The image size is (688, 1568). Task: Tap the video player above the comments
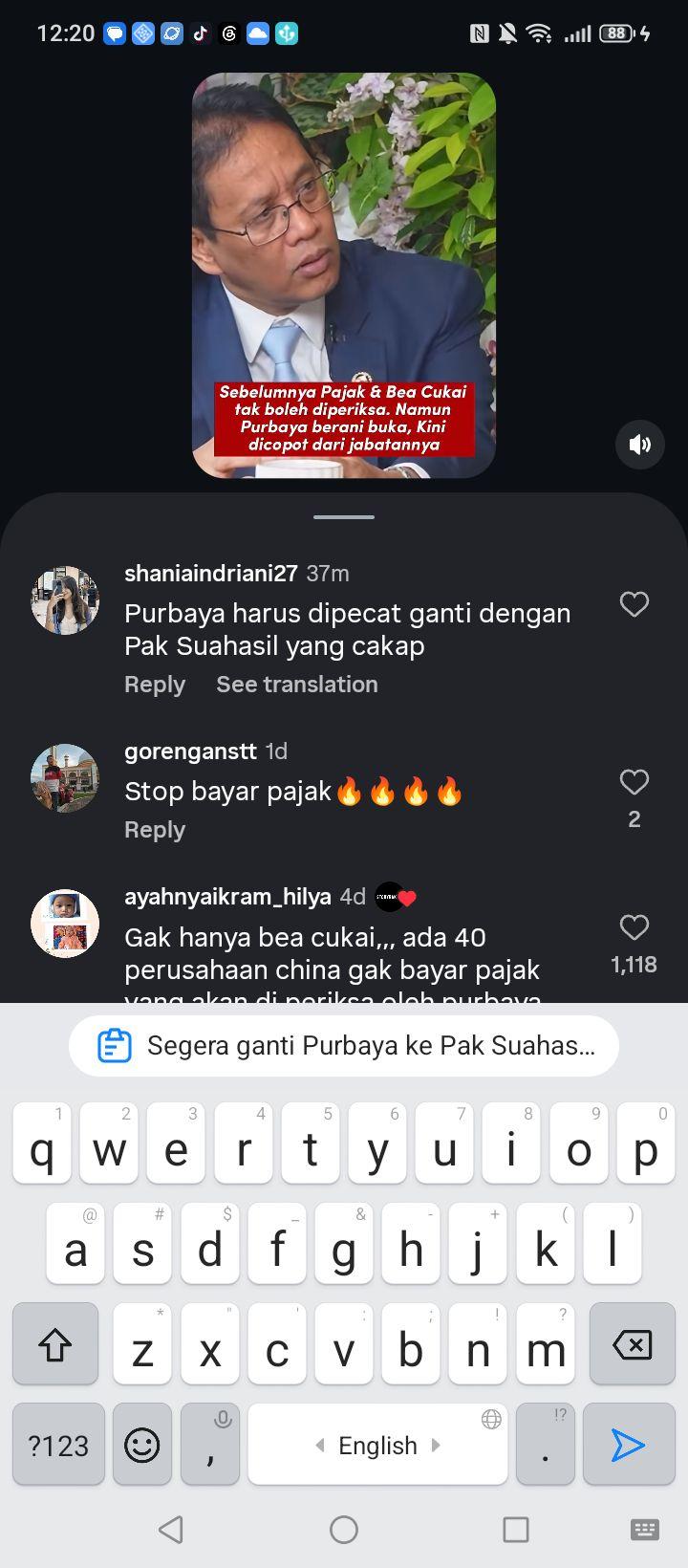[x=344, y=275]
